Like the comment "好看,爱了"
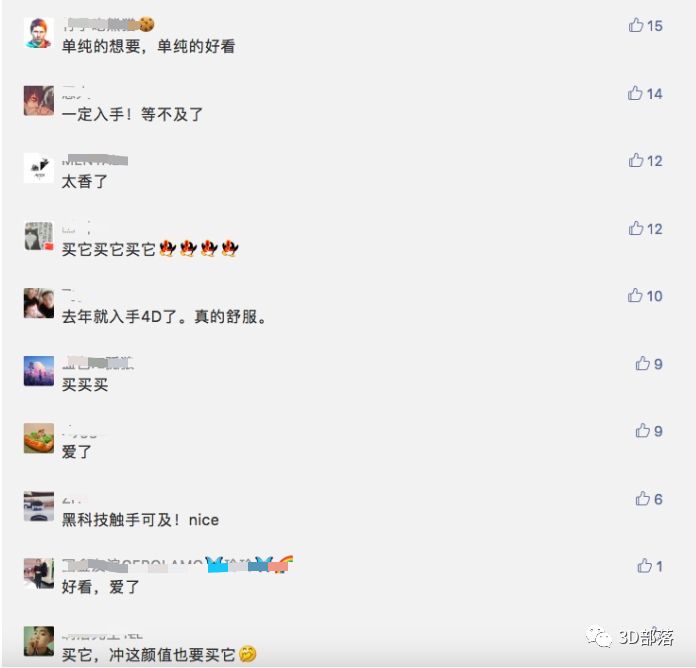696x668 pixels. click(x=644, y=565)
